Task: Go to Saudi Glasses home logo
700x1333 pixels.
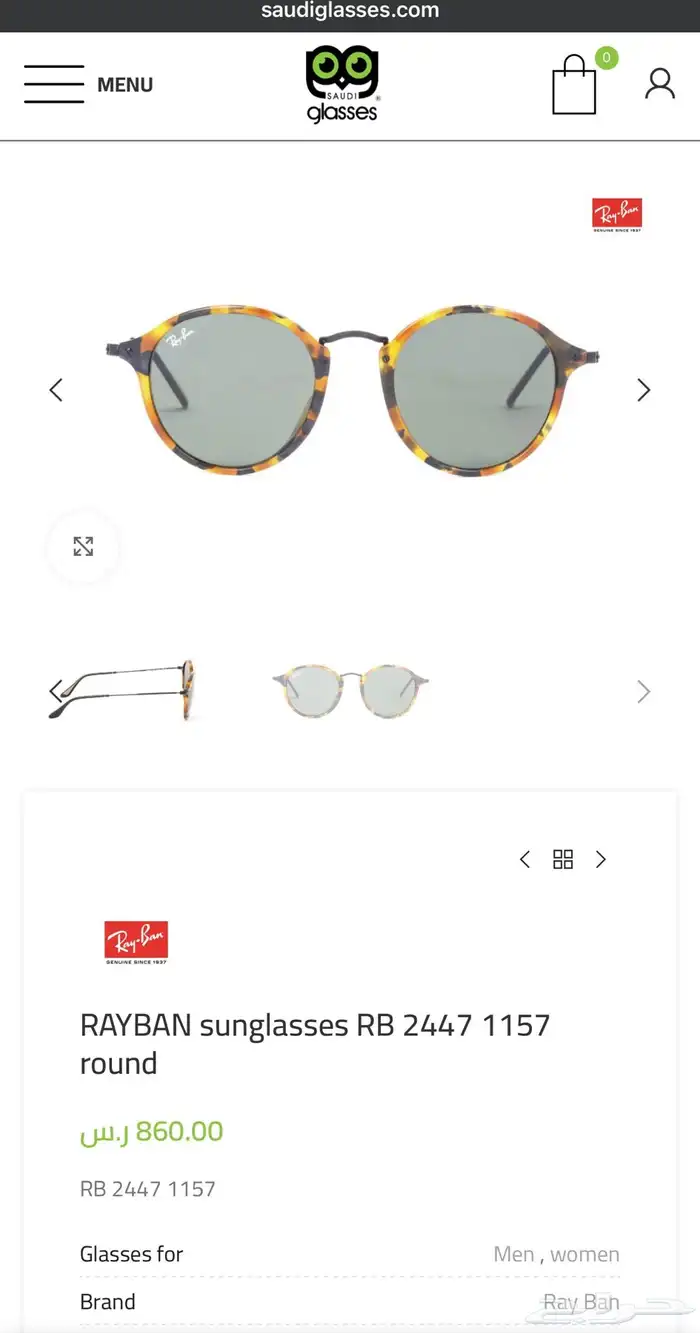Action: click(342, 85)
